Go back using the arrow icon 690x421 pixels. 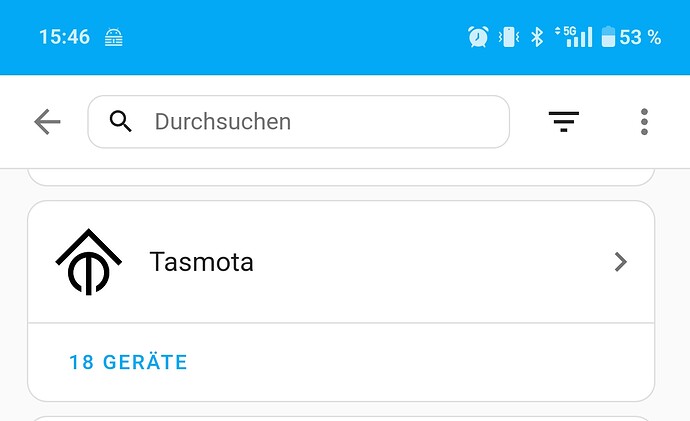tap(47, 122)
